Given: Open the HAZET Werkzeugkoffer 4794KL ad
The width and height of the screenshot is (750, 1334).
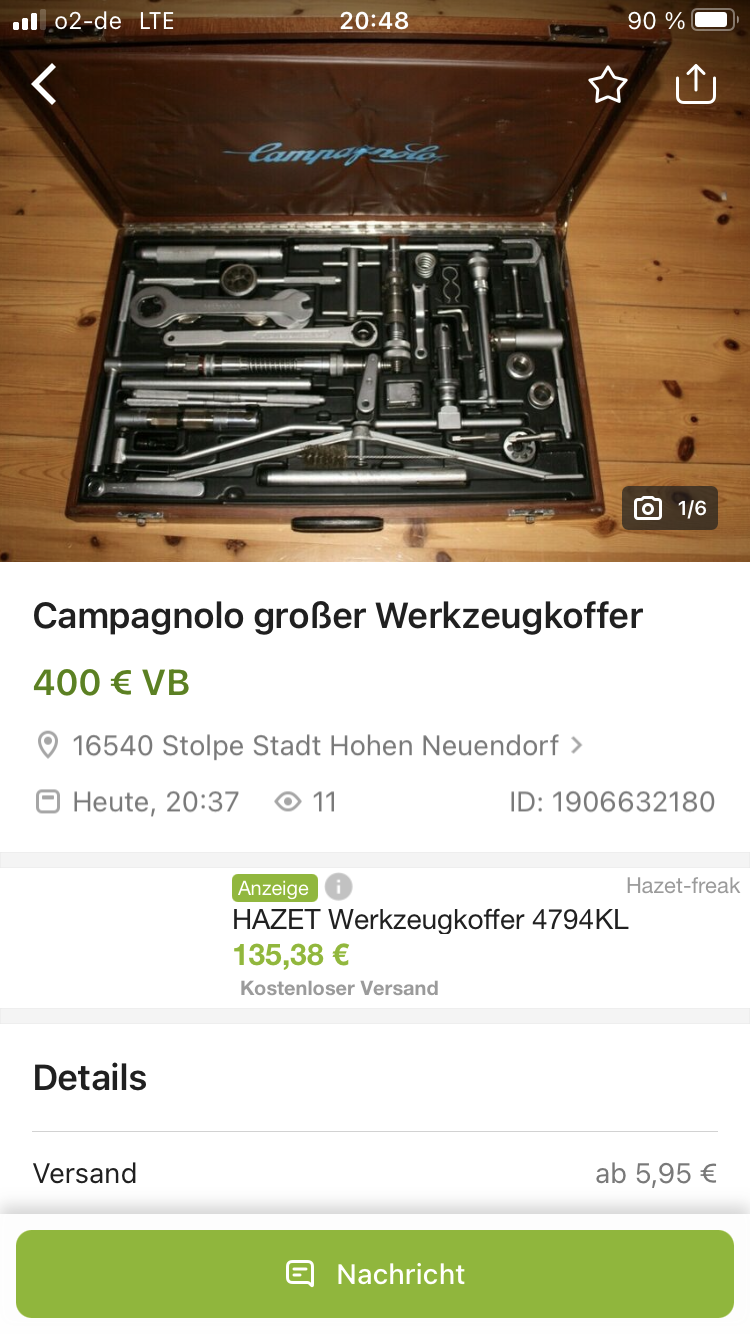Looking at the screenshot, I should click(x=430, y=919).
